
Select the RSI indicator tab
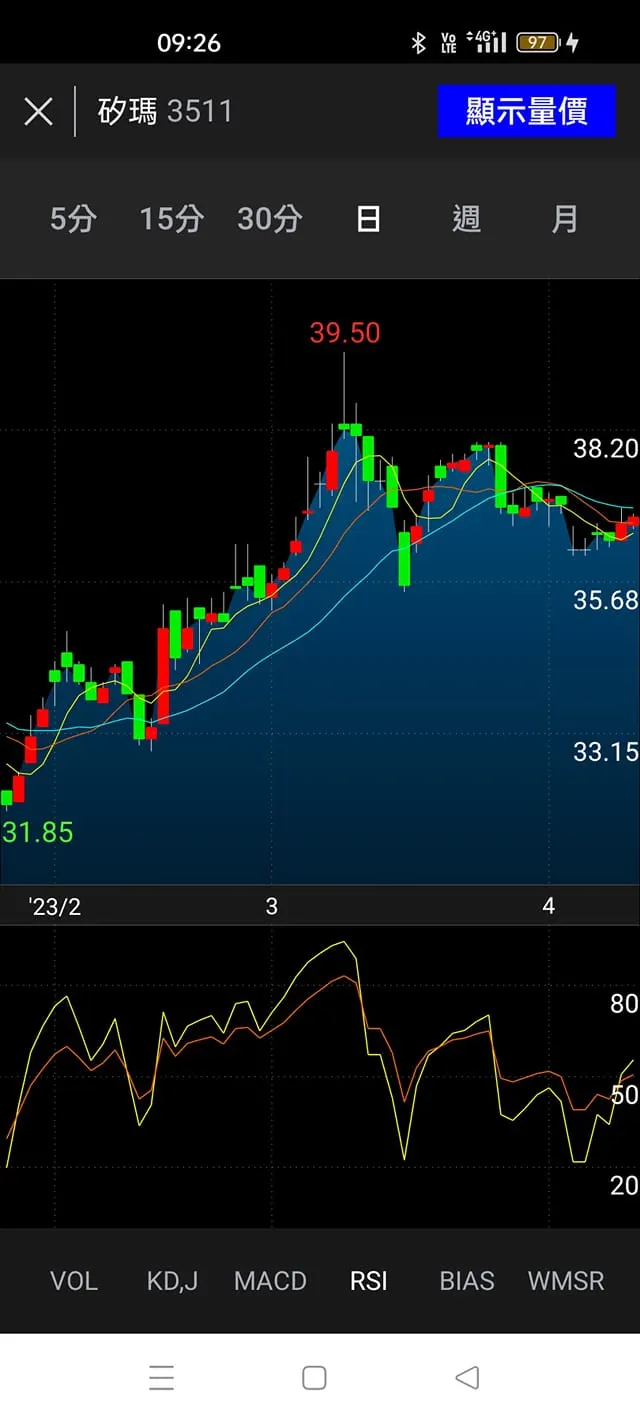(368, 1281)
